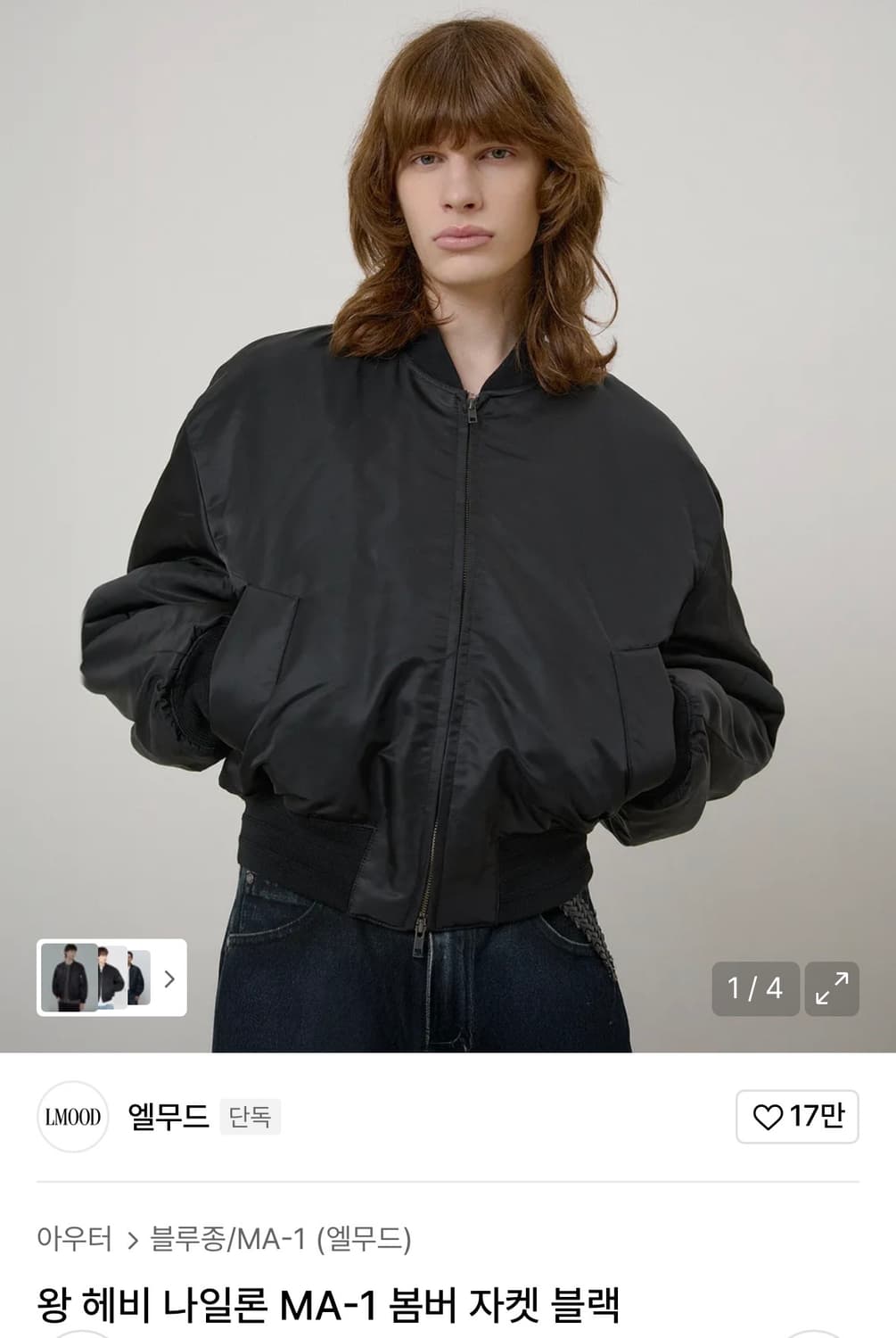
Task: Open the 엘무드 brand page
Action: point(168,1116)
